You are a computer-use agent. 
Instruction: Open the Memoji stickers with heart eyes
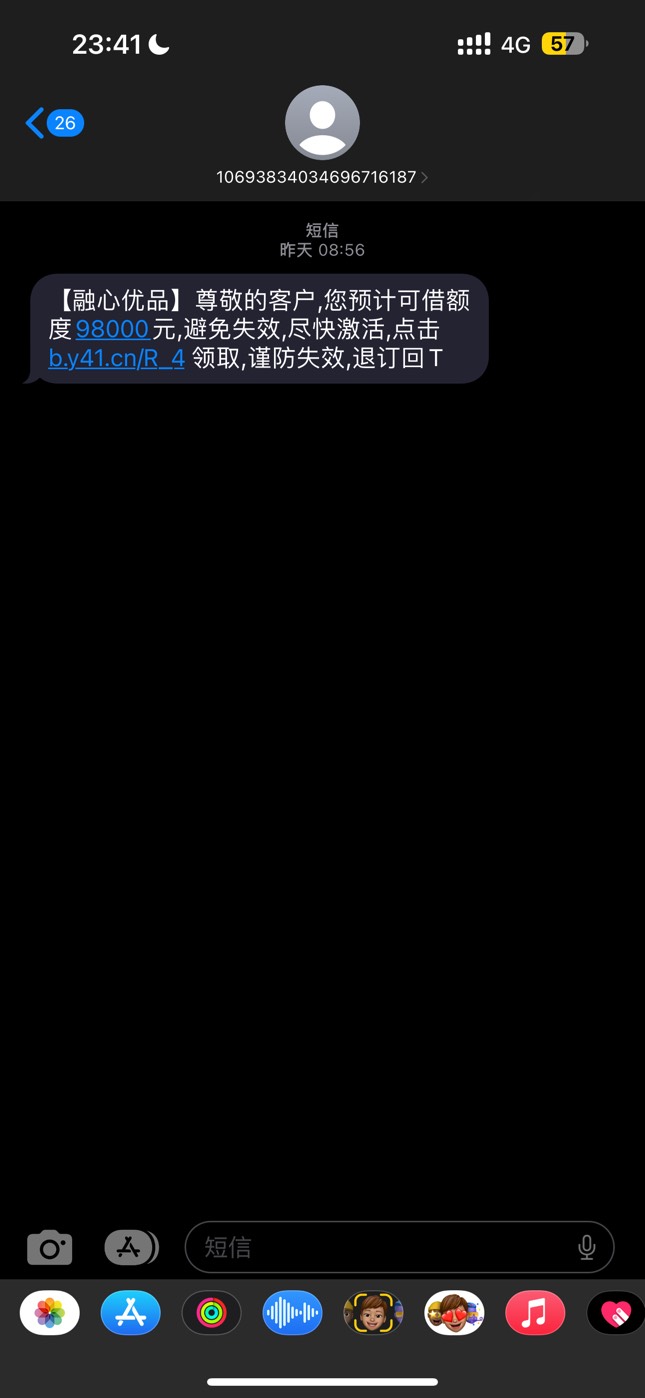click(x=454, y=1313)
